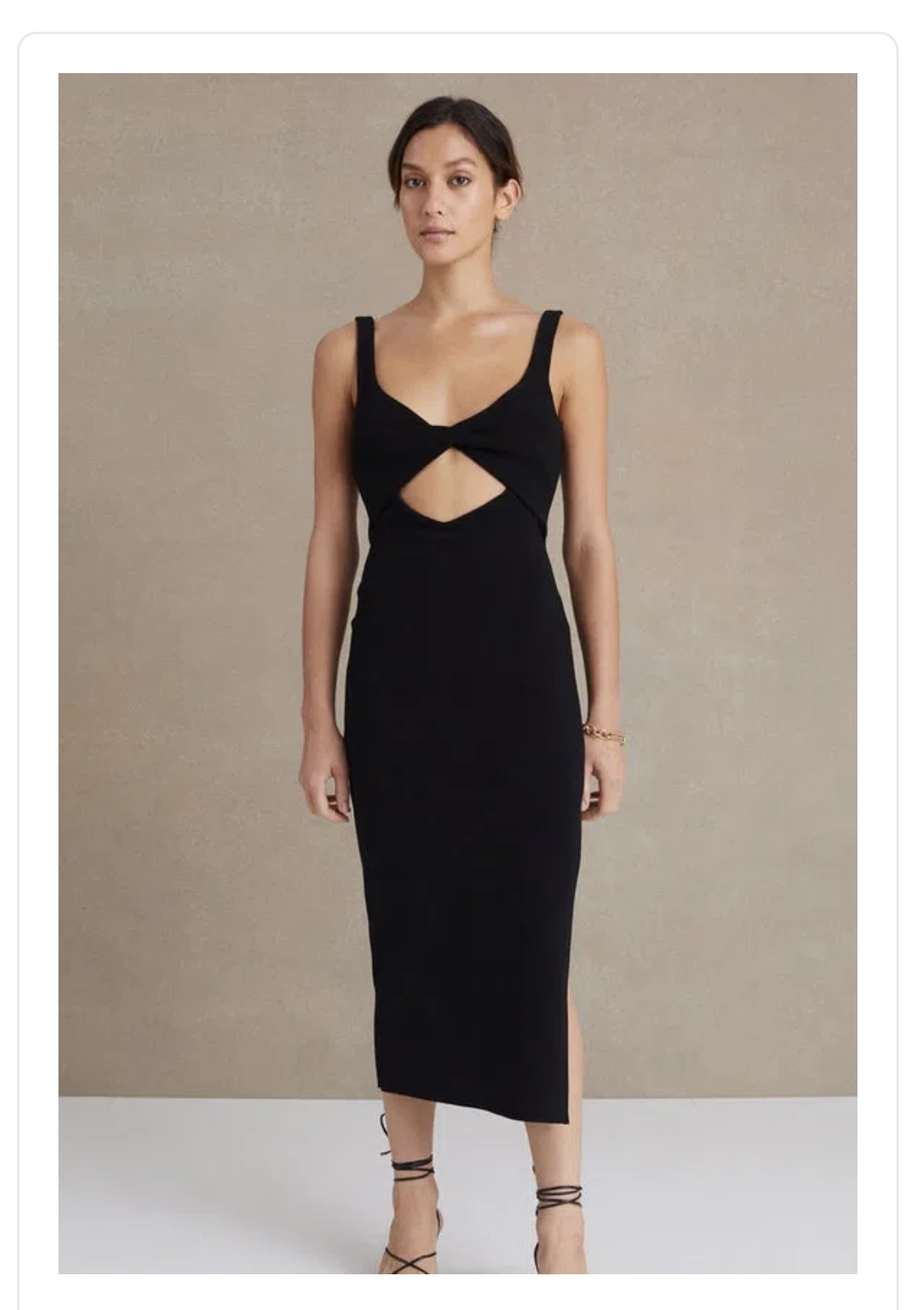The image size is (924, 1310).
Task: Open the black cutout dress product photo
Action: click(457, 672)
